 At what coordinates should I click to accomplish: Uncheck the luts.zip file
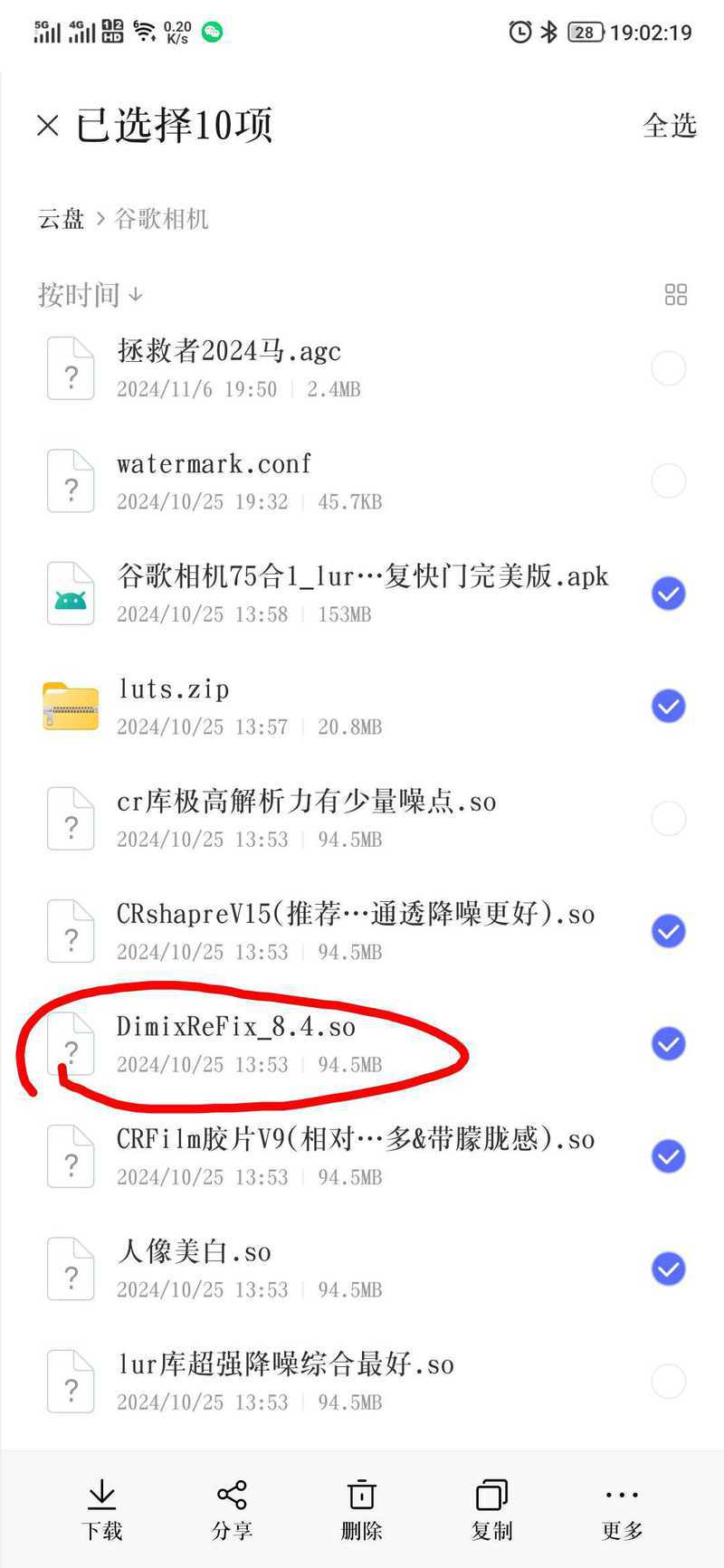tap(668, 706)
